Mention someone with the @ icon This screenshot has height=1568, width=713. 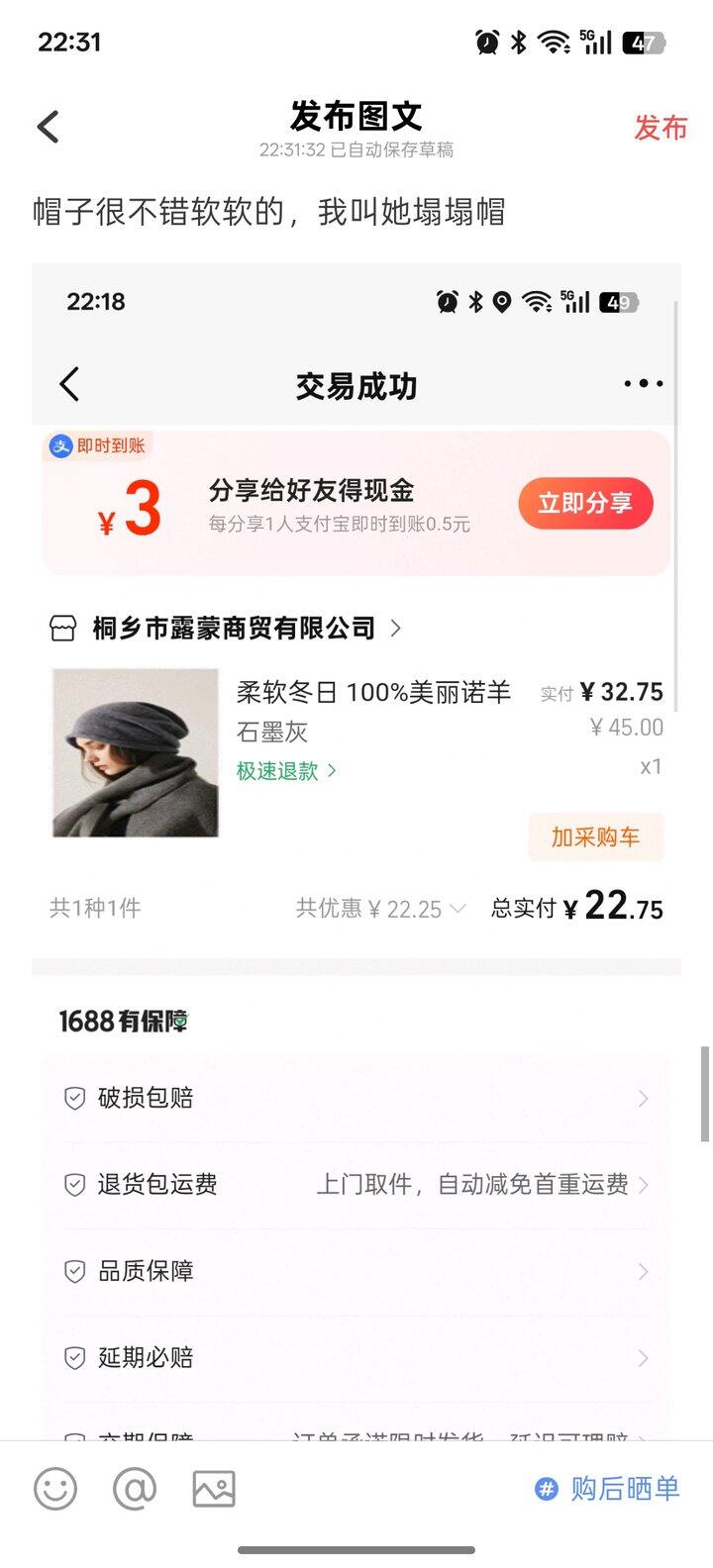tap(135, 1488)
